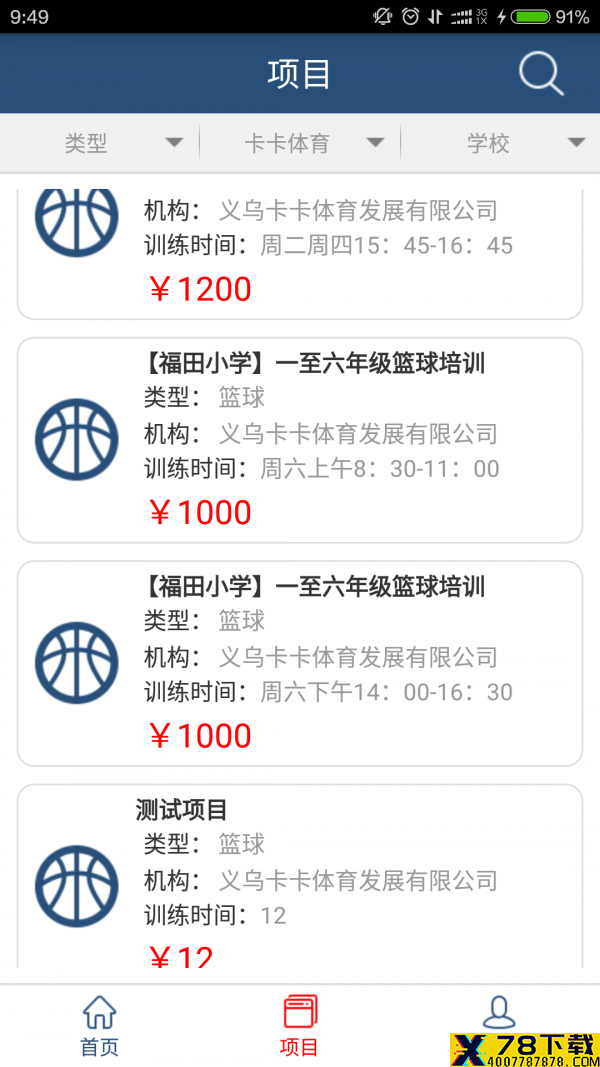
Task: Switch to the 首页 tab
Action: 100,1025
